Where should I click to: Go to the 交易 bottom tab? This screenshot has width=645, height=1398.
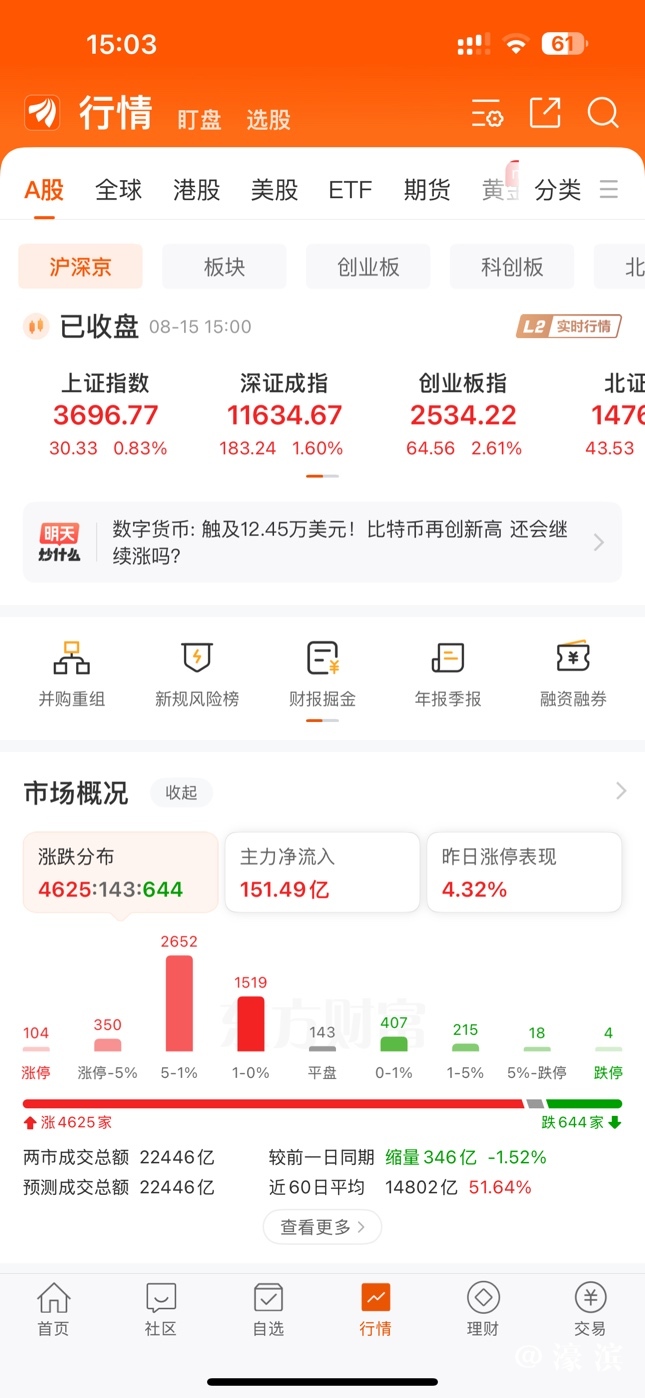click(590, 1310)
